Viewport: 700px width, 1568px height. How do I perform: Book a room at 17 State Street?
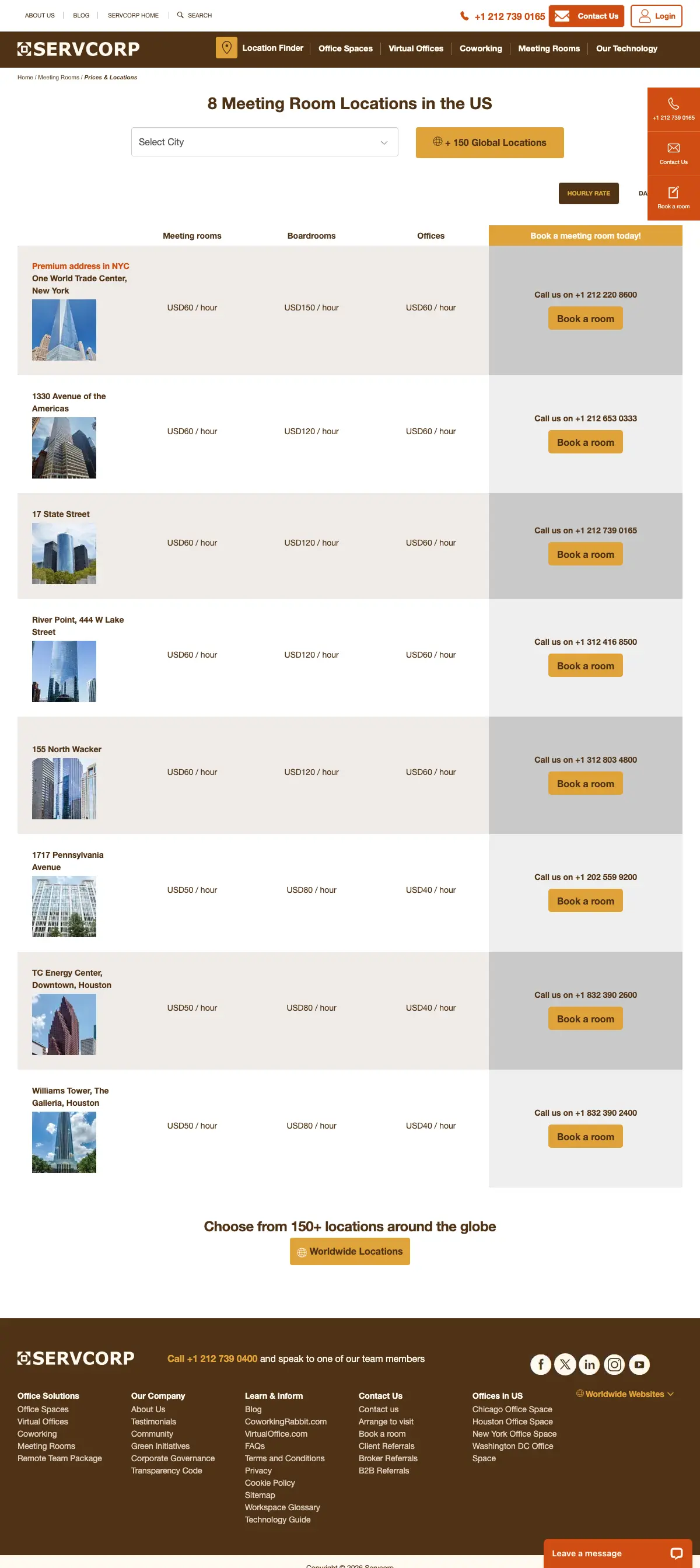click(585, 554)
